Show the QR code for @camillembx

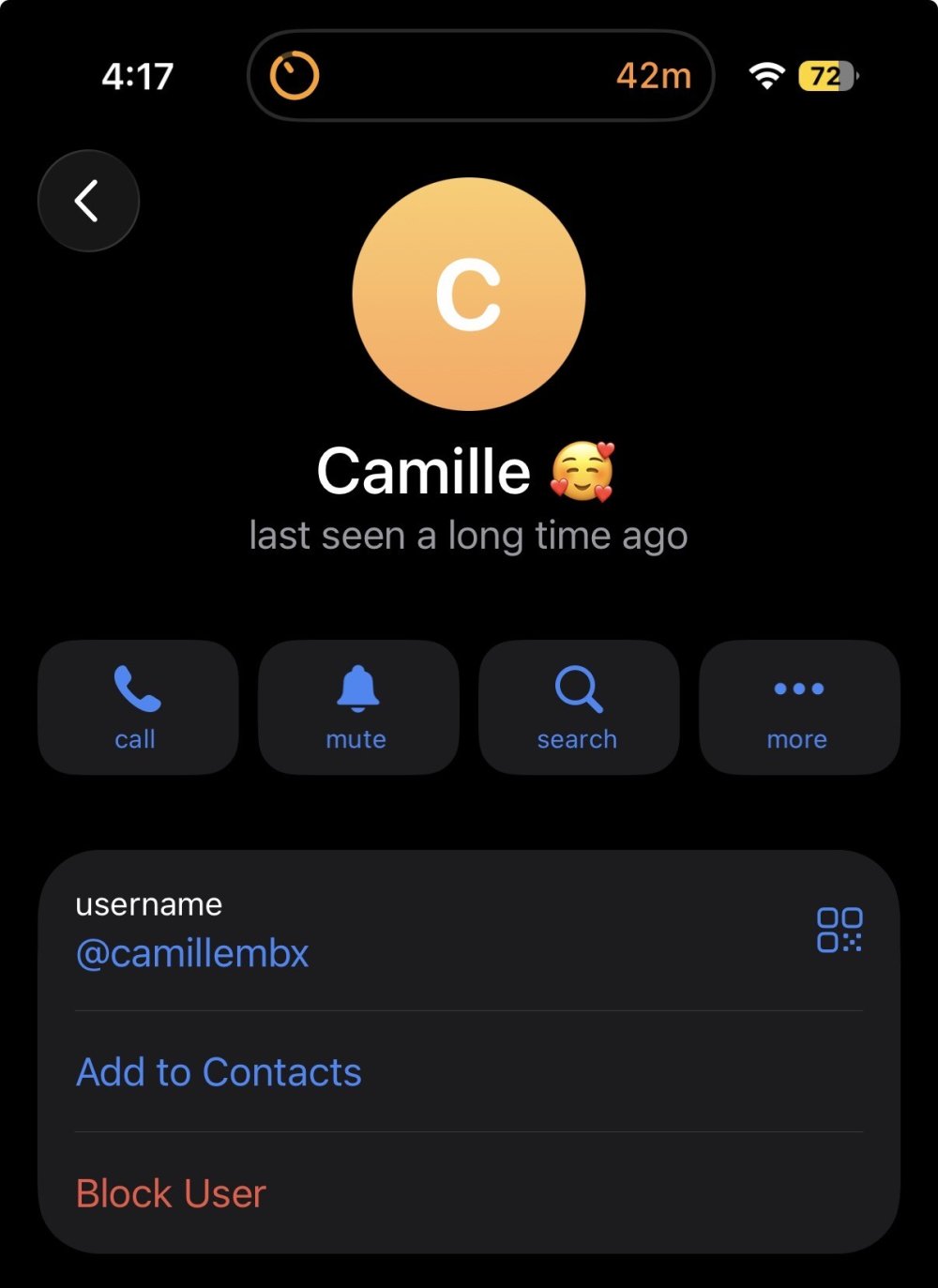tap(839, 930)
